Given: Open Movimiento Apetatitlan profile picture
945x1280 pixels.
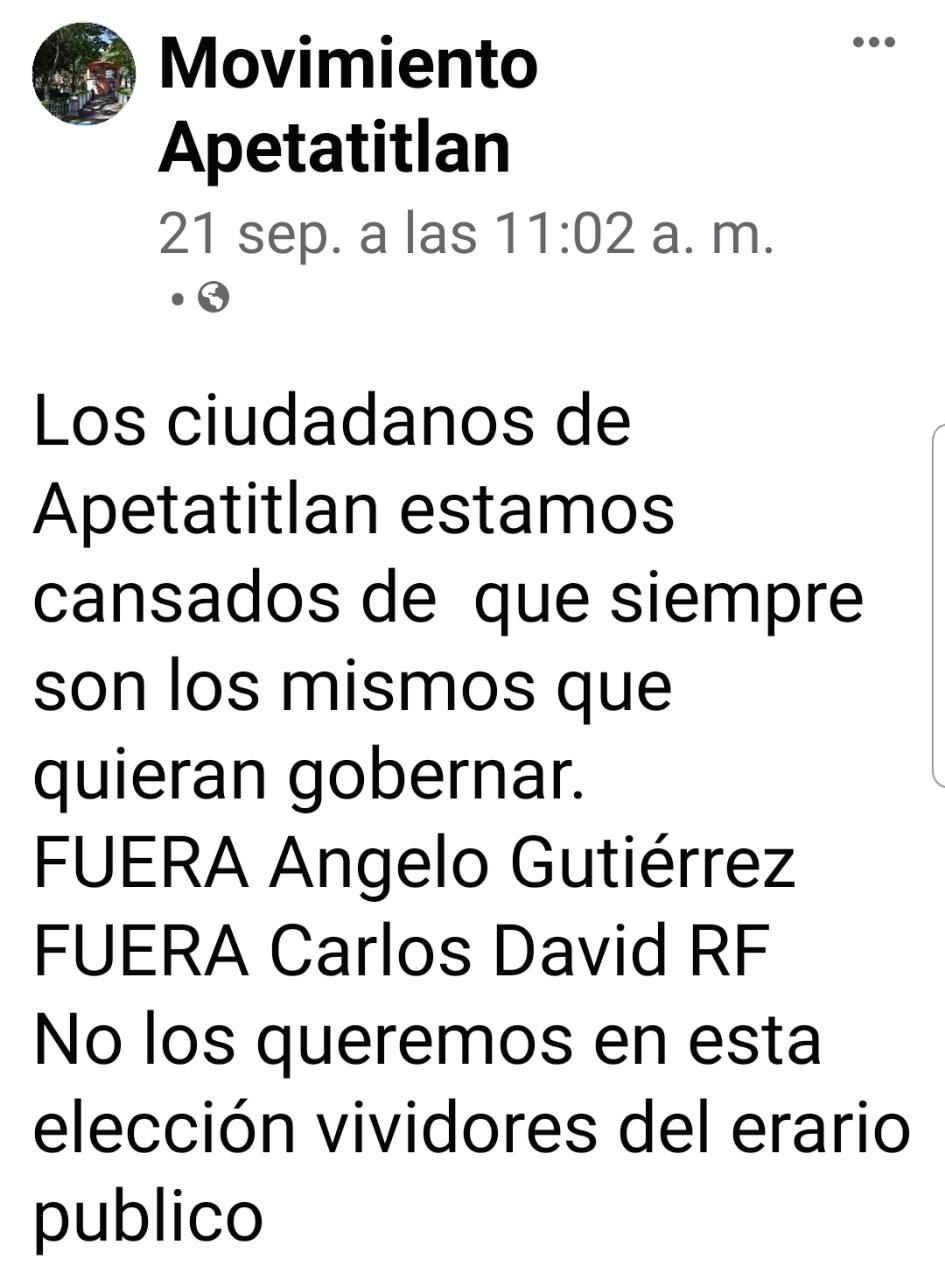Looking at the screenshot, I should (x=83, y=73).
